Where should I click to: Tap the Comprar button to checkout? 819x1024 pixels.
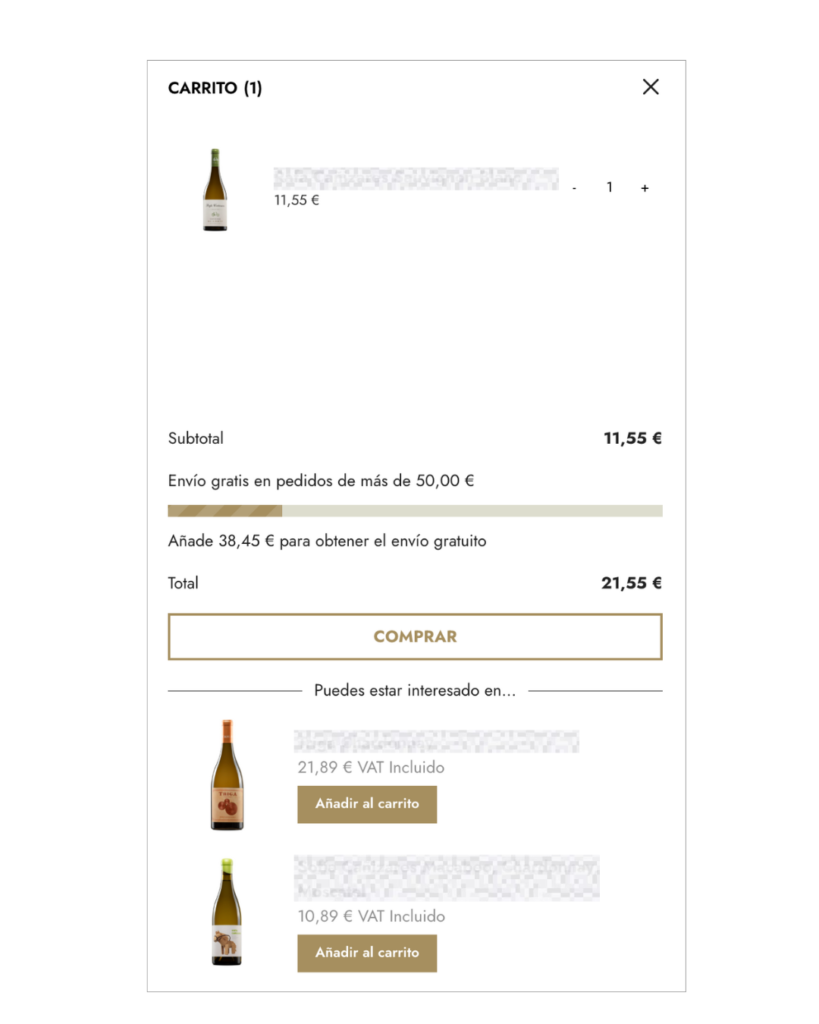point(415,637)
